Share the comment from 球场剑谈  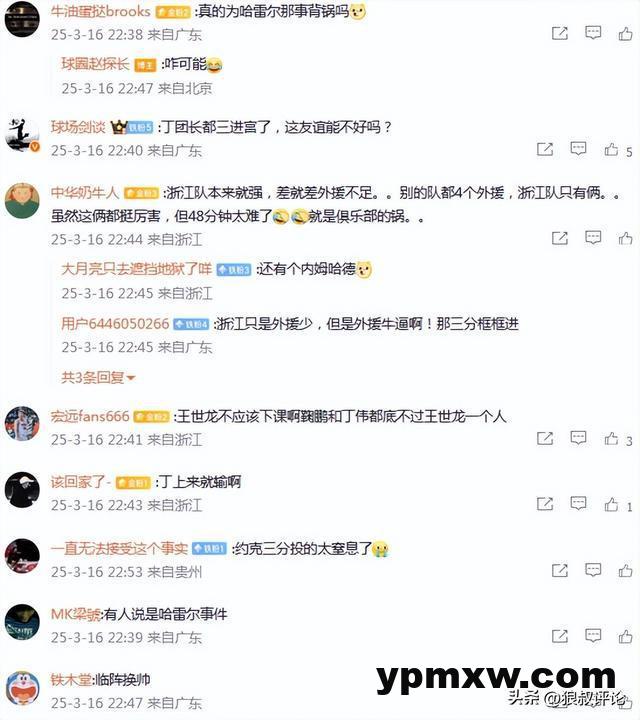(x=545, y=149)
